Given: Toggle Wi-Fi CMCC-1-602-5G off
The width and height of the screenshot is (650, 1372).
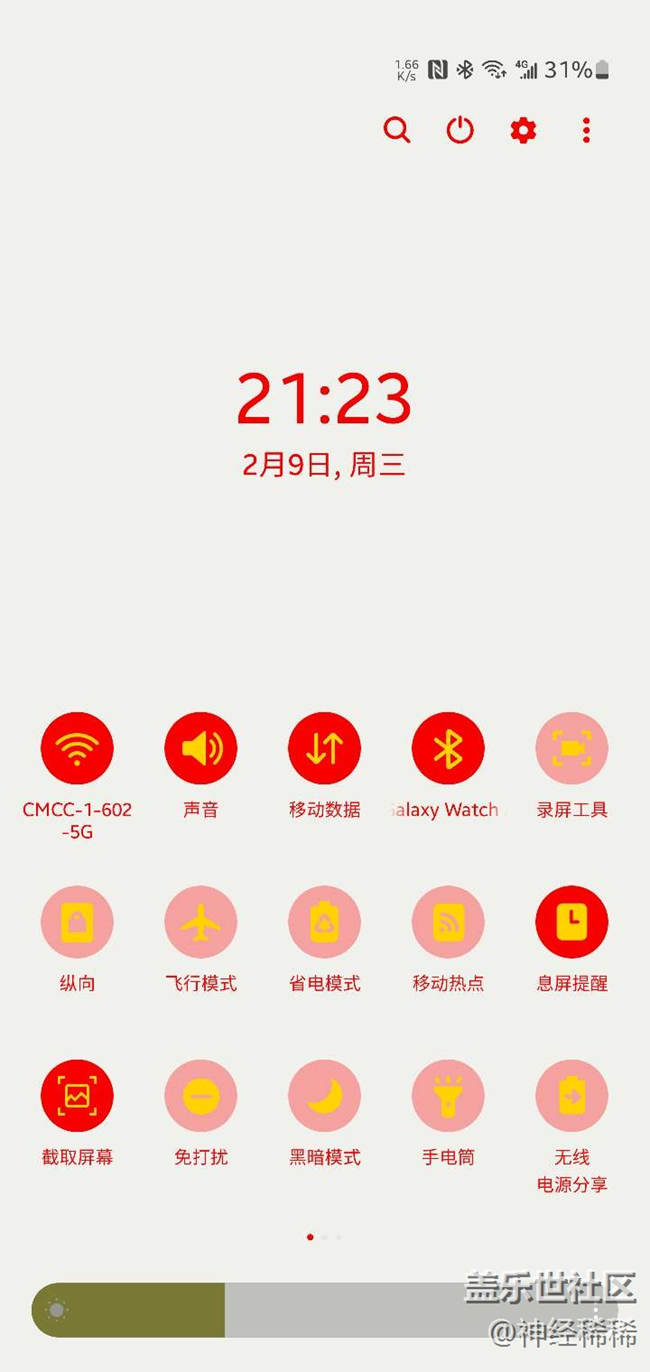Looking at the screenshot, I should click(x=77, y=748).
